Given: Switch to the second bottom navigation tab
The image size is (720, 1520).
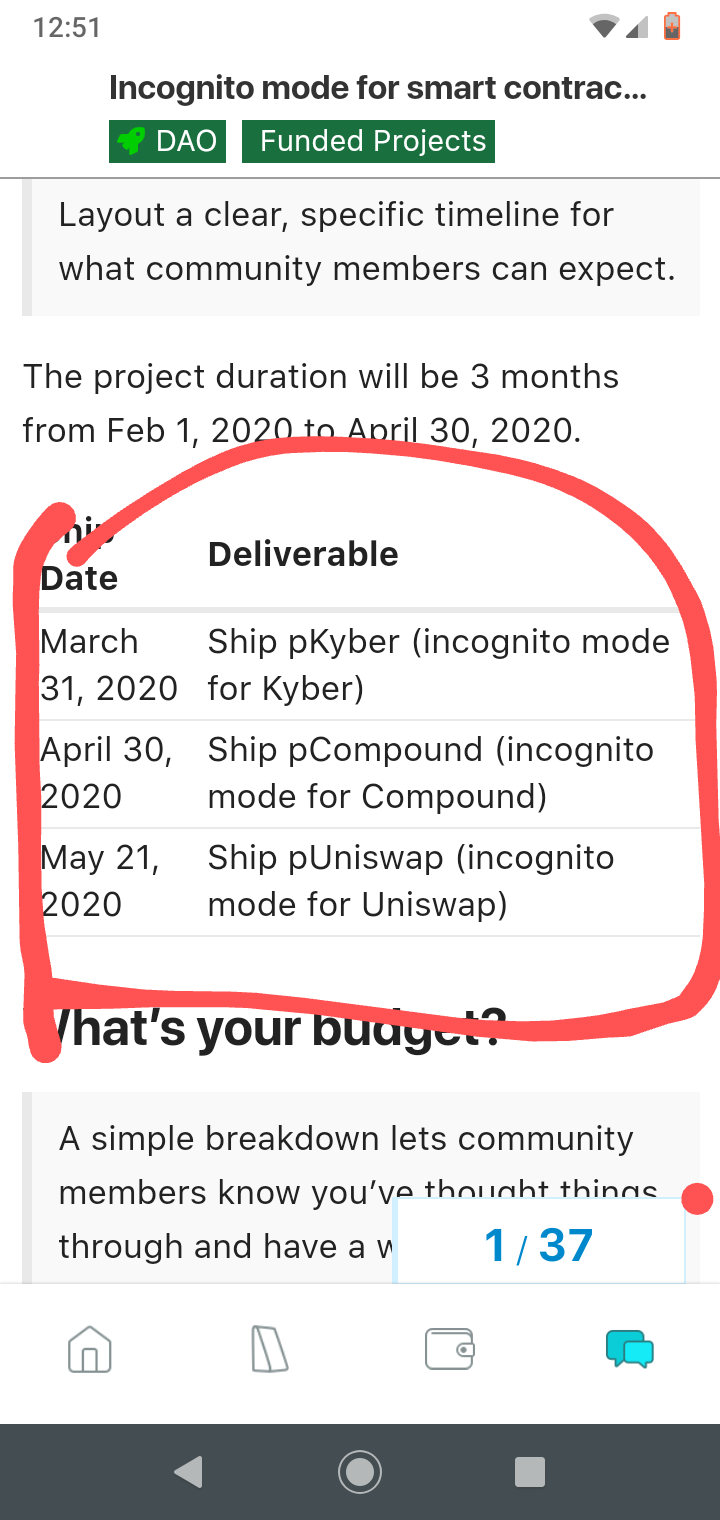Looking at the screenshot, I should click(x=269, y=1348).
